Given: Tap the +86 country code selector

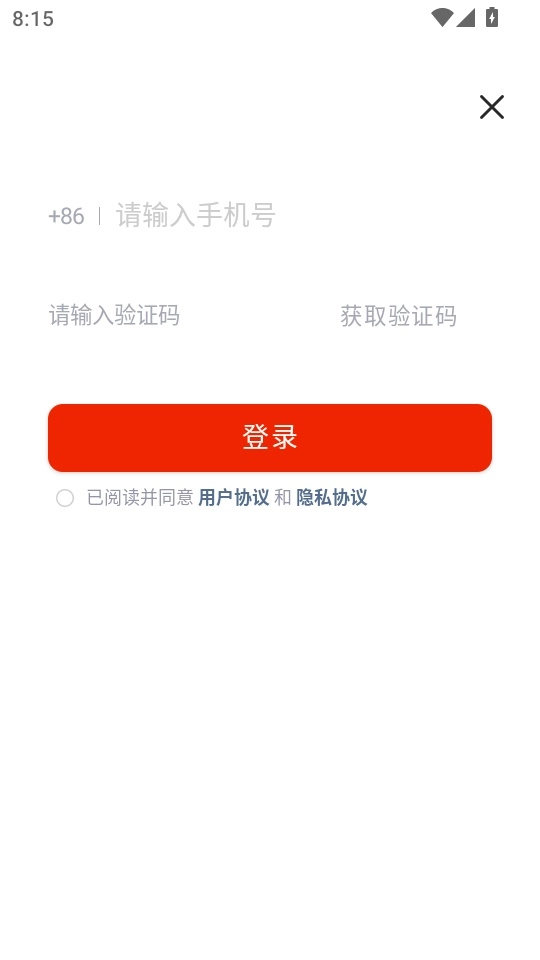Looking at the screenshot, I should [66, 216].
